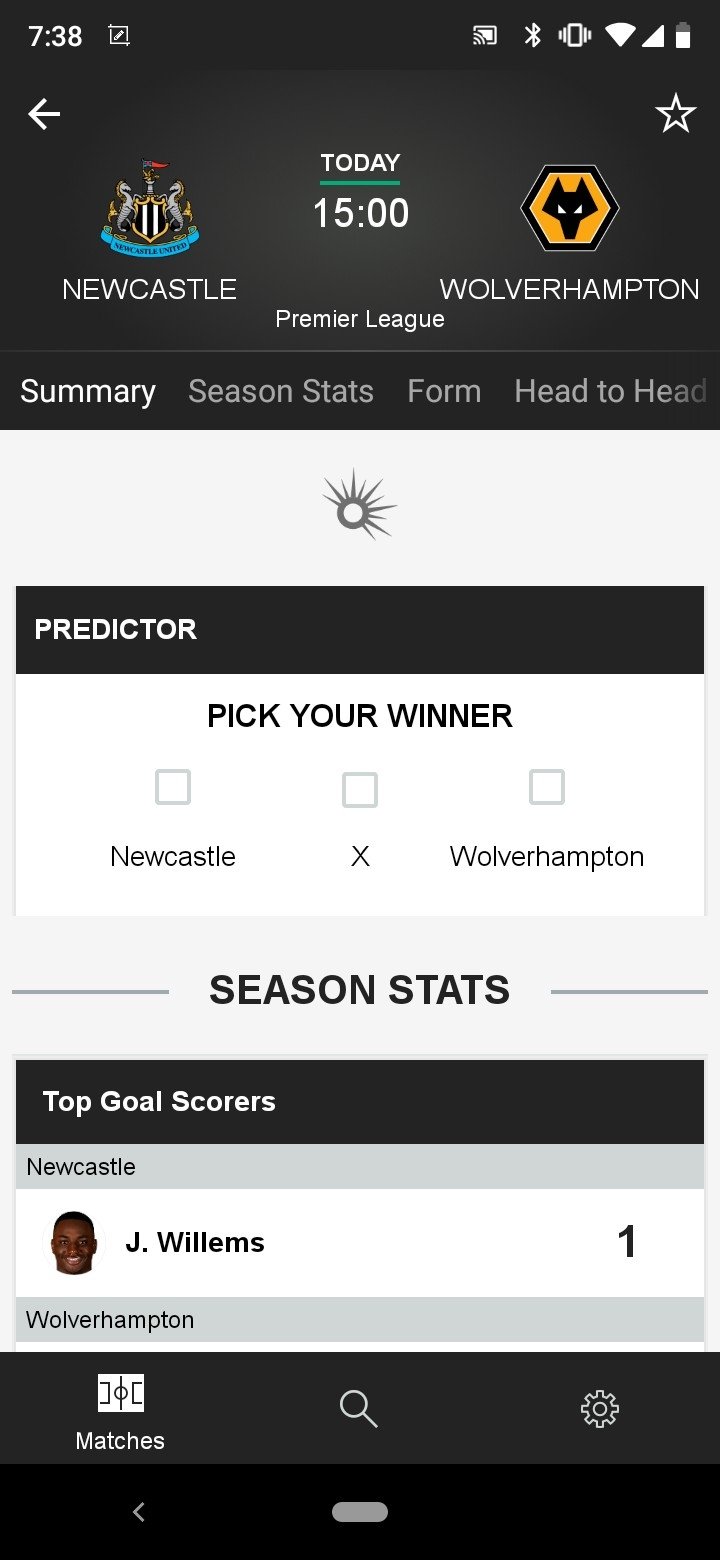
Task: Open search from the bottom bar
Action: pos(358,1409)
